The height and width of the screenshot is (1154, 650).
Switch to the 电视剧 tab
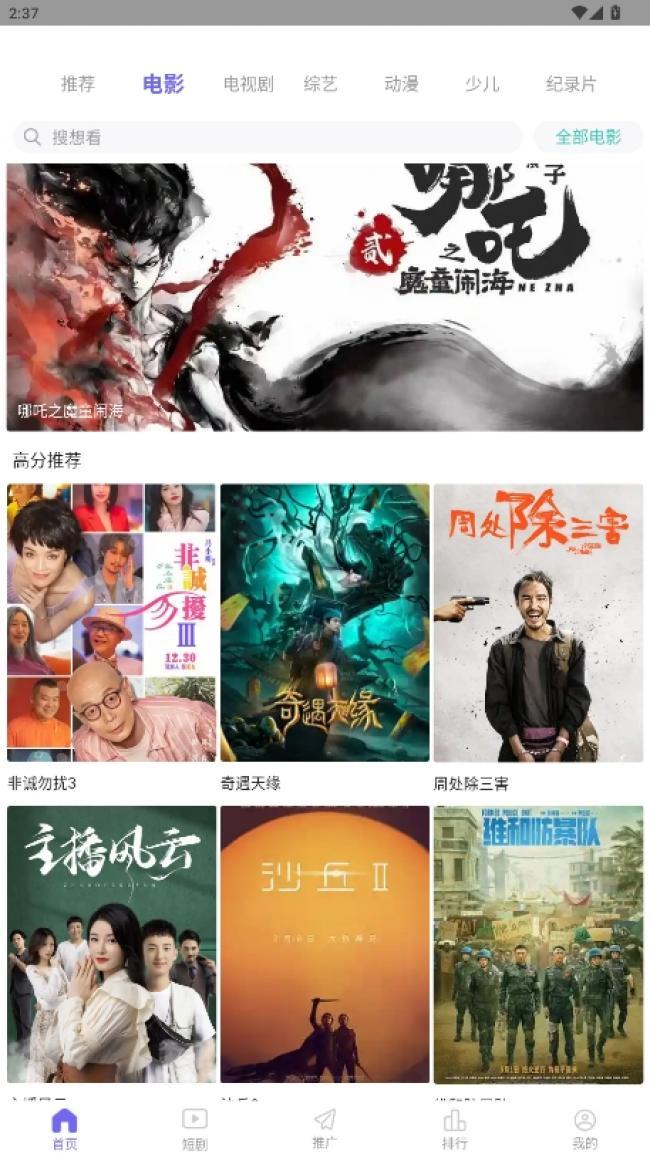[248, 84]
